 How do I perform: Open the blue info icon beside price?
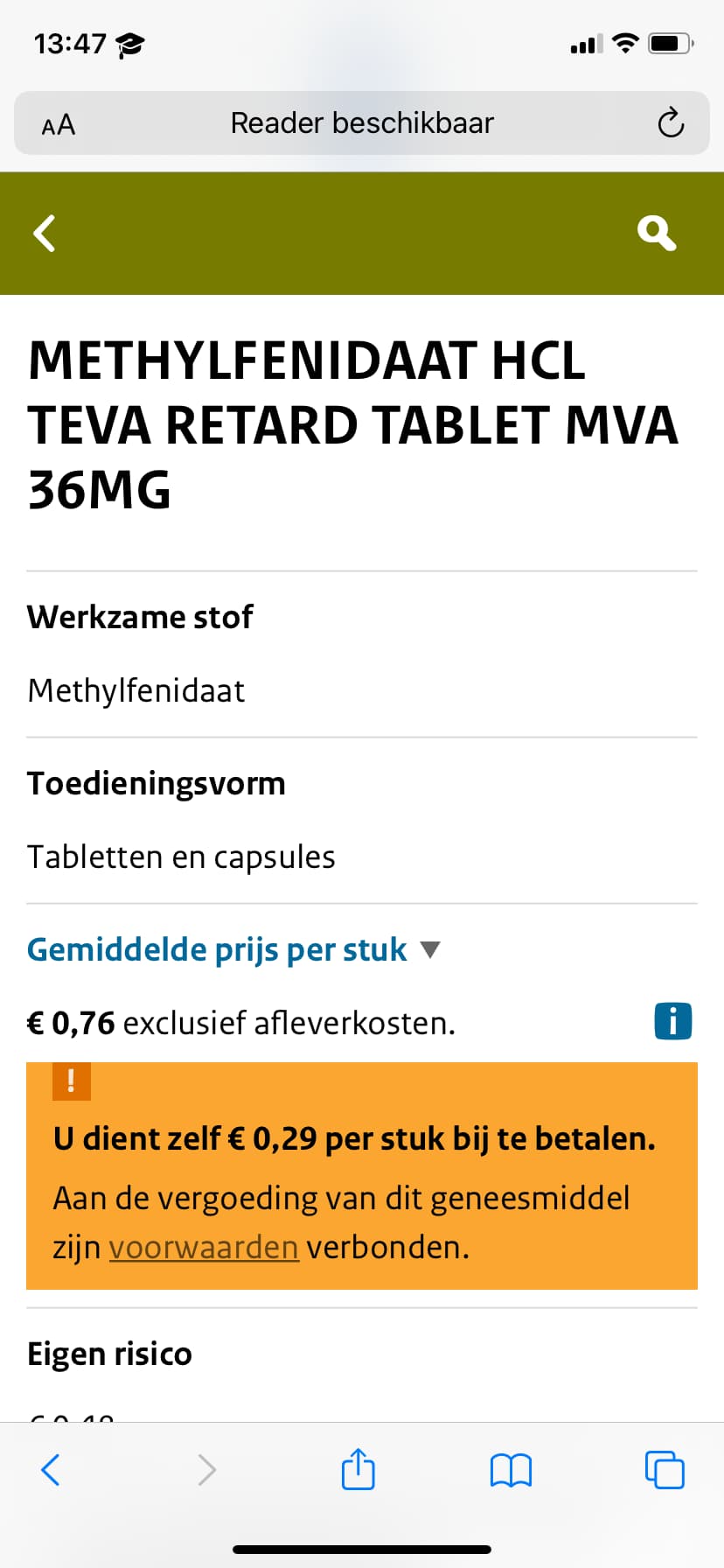673,1021
